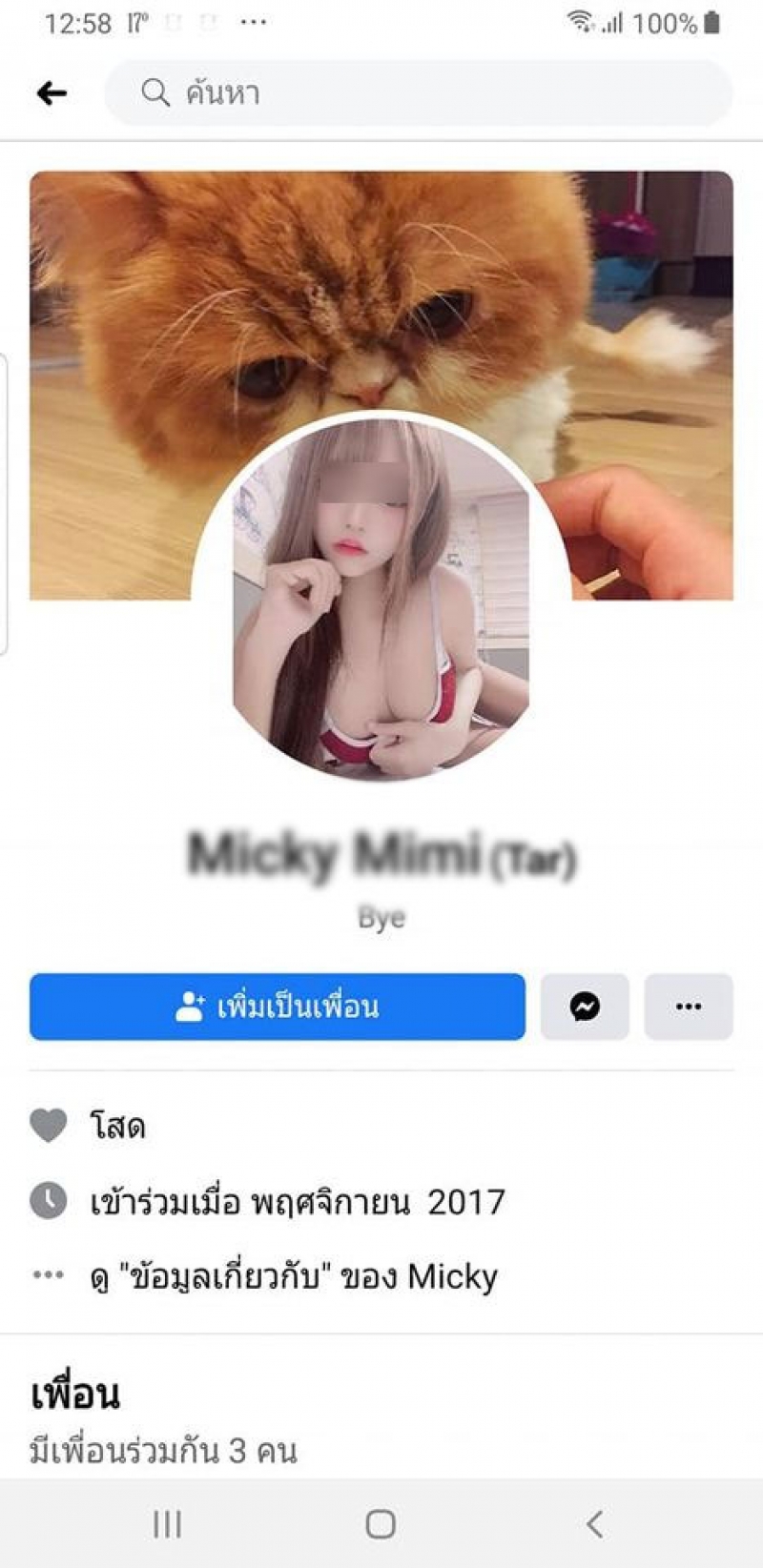Message this profile via Messenger icon
Image resolution: width=763 pixels, height=1568 pixels.
[x=585, y=1007]
